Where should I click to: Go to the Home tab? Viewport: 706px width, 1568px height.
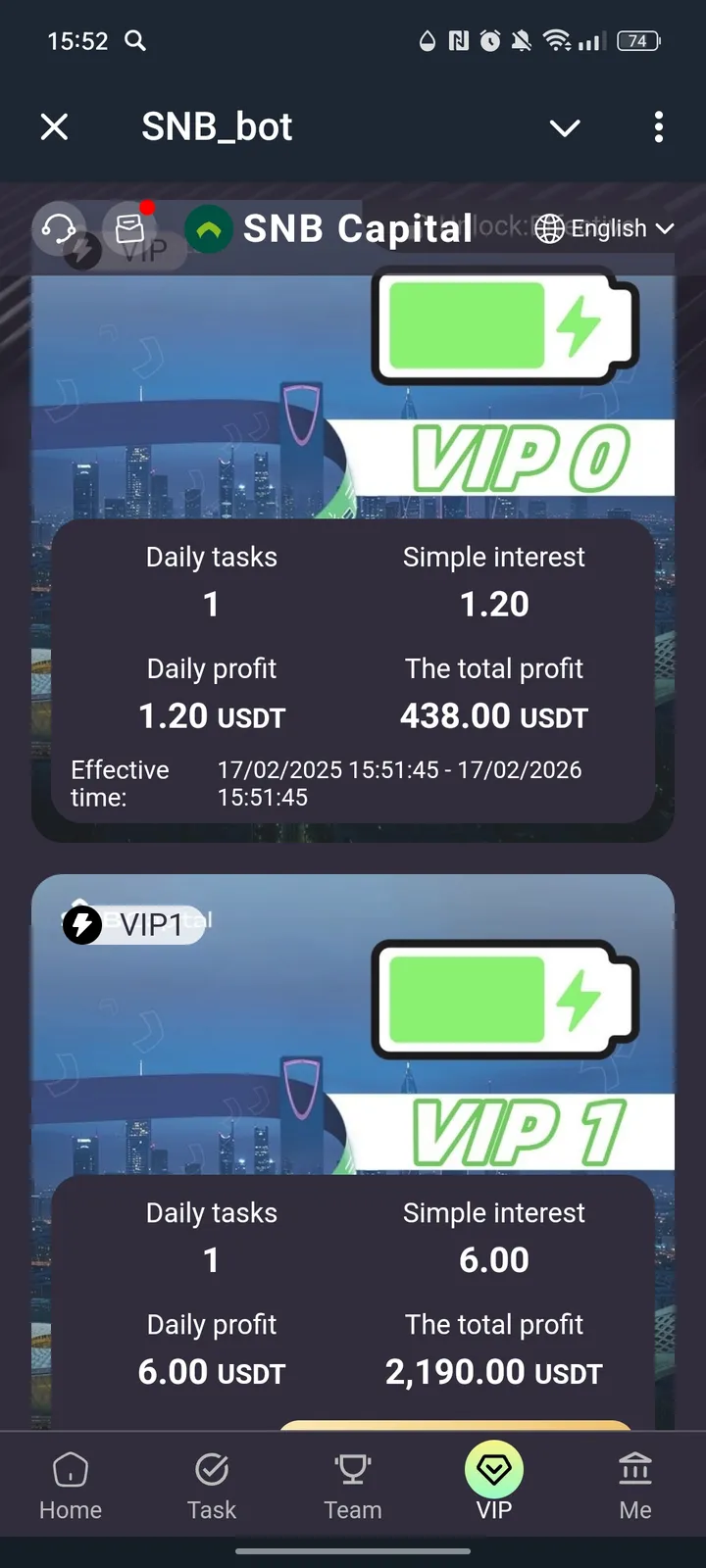pos(71,1486)
